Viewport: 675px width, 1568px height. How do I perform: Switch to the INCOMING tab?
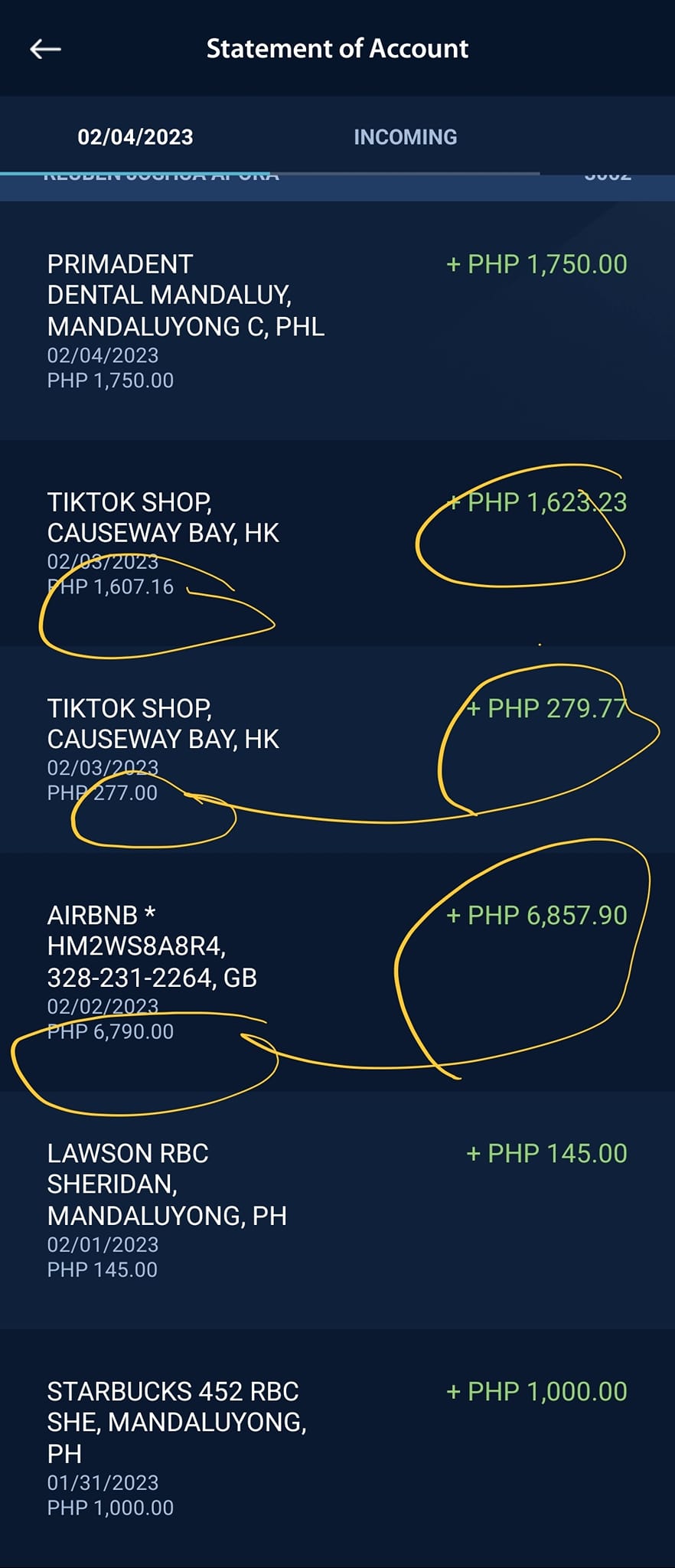click(x=405, y=137)
